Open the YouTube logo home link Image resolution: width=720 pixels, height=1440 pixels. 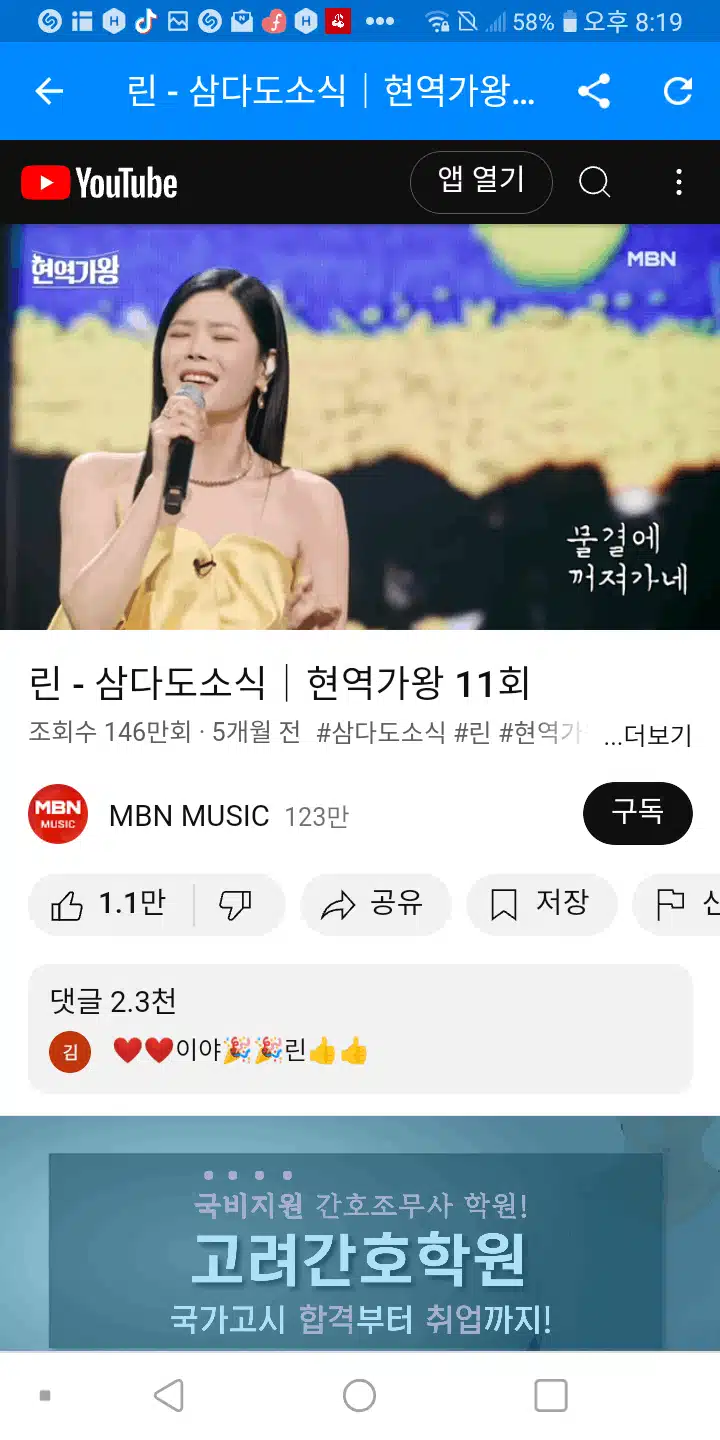pos(99,183)
